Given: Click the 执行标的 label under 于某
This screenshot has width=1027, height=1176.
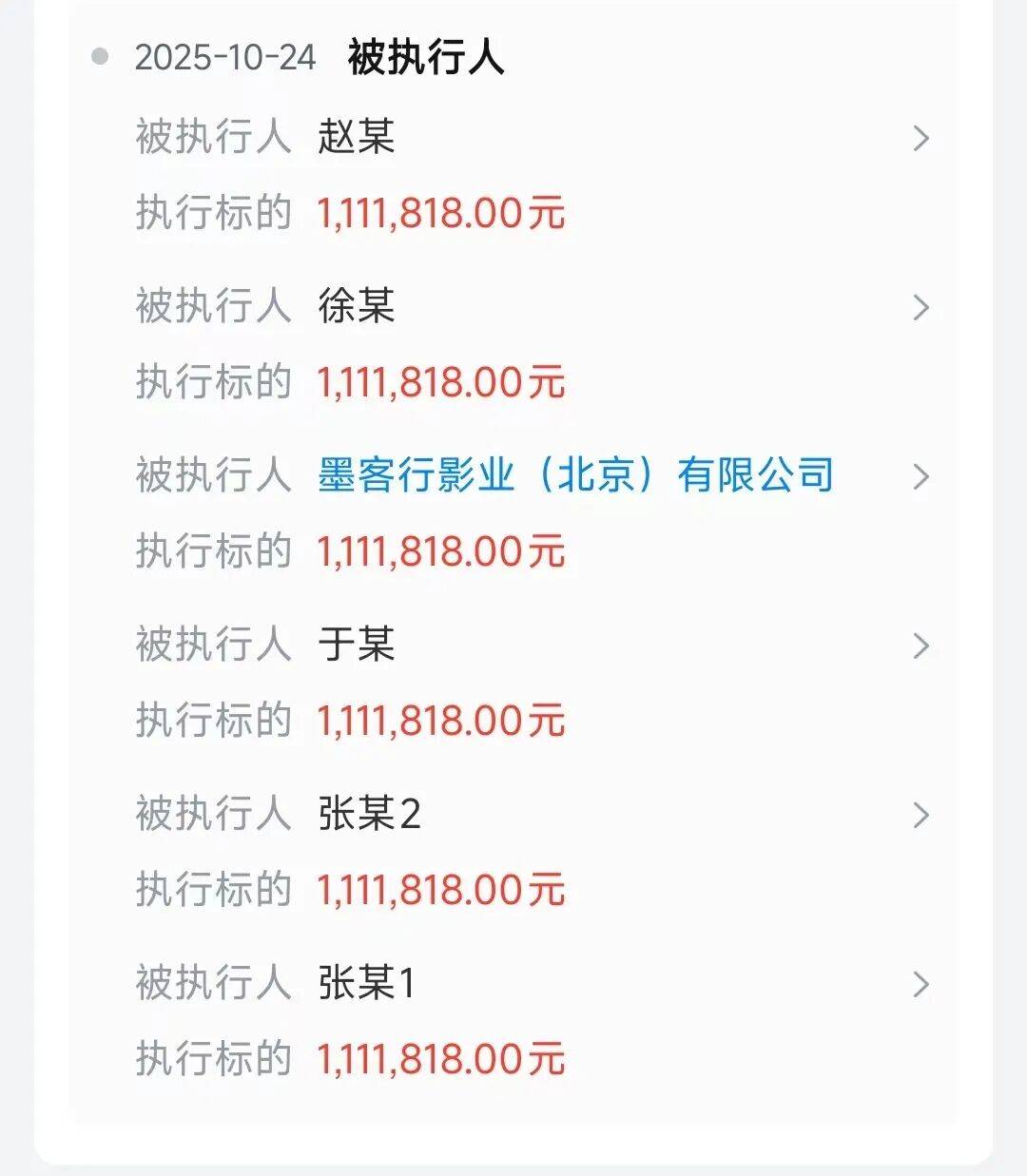Looking at the screenshot, I should point(213,720).
